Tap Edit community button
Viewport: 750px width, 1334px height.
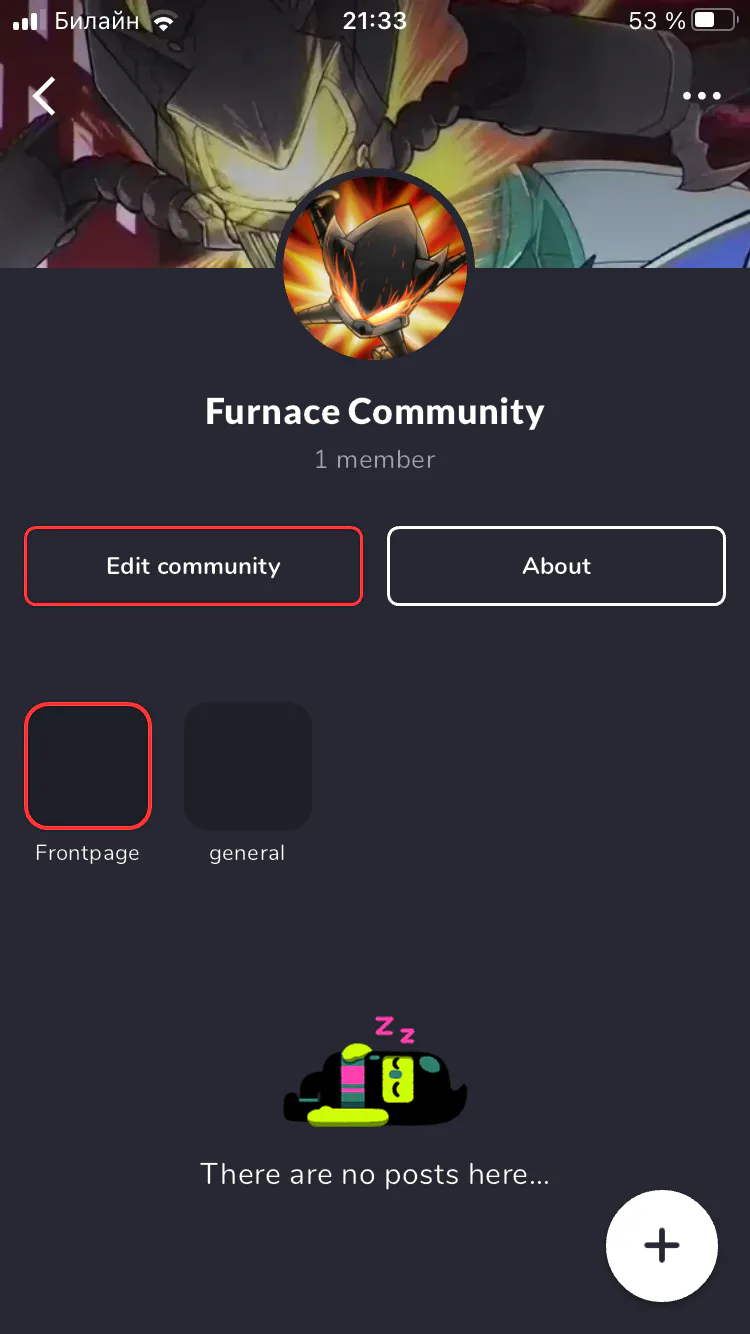click(193, 566)
